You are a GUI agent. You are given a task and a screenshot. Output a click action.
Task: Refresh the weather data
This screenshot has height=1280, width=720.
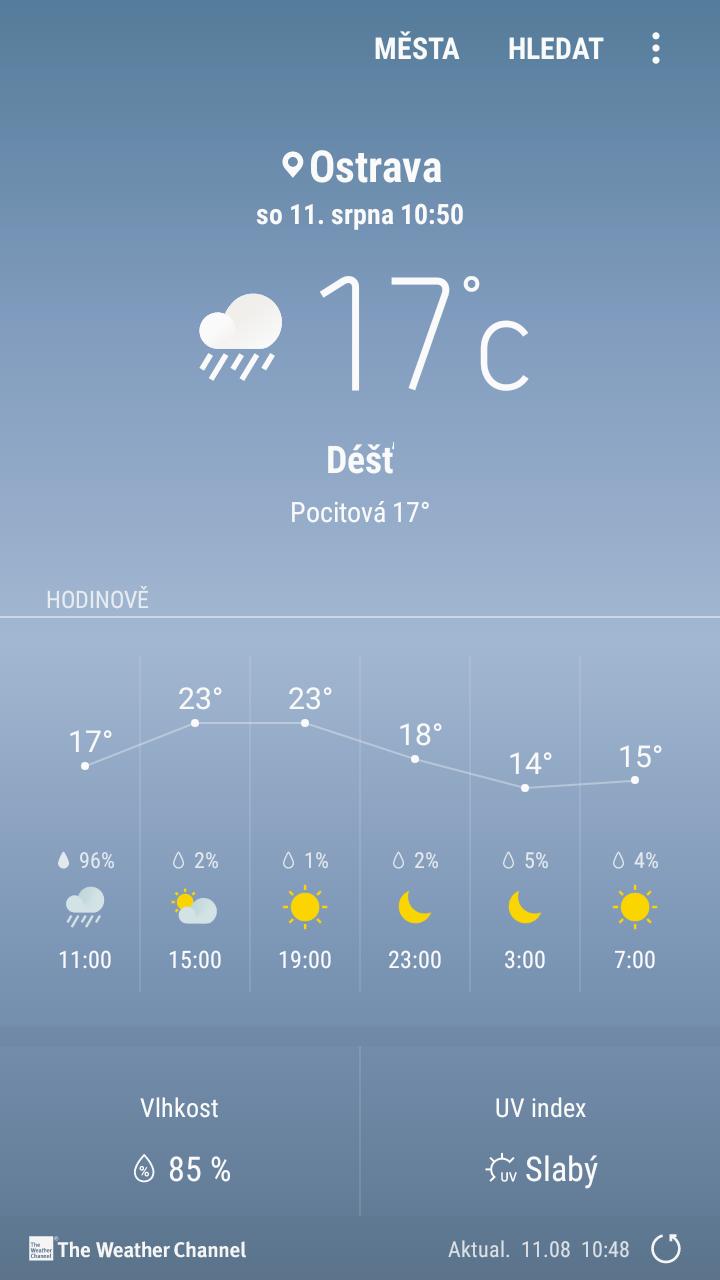coord(666,1248)
